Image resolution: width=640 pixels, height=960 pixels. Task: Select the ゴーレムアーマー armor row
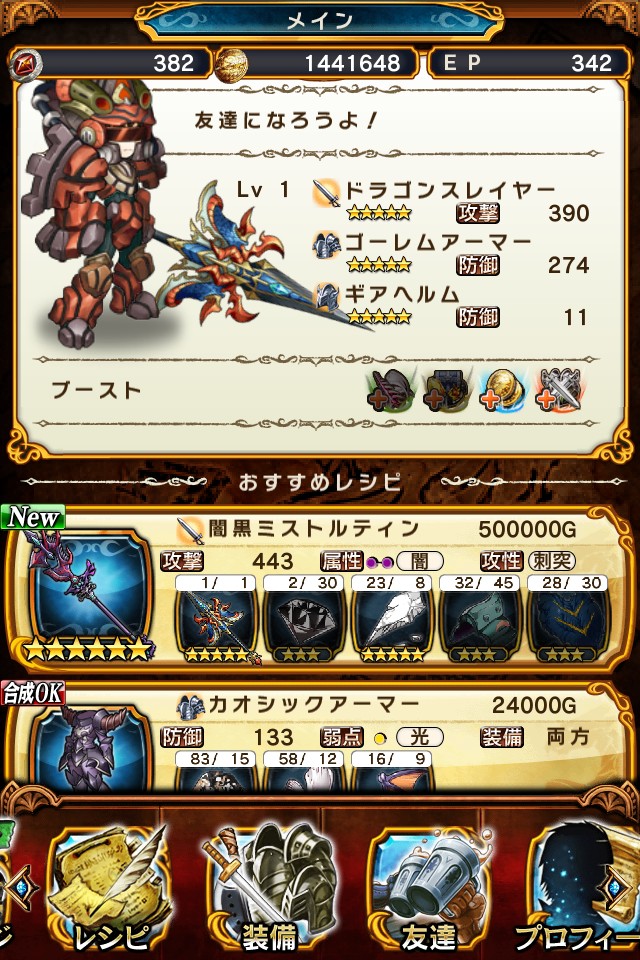click(450, 254)
